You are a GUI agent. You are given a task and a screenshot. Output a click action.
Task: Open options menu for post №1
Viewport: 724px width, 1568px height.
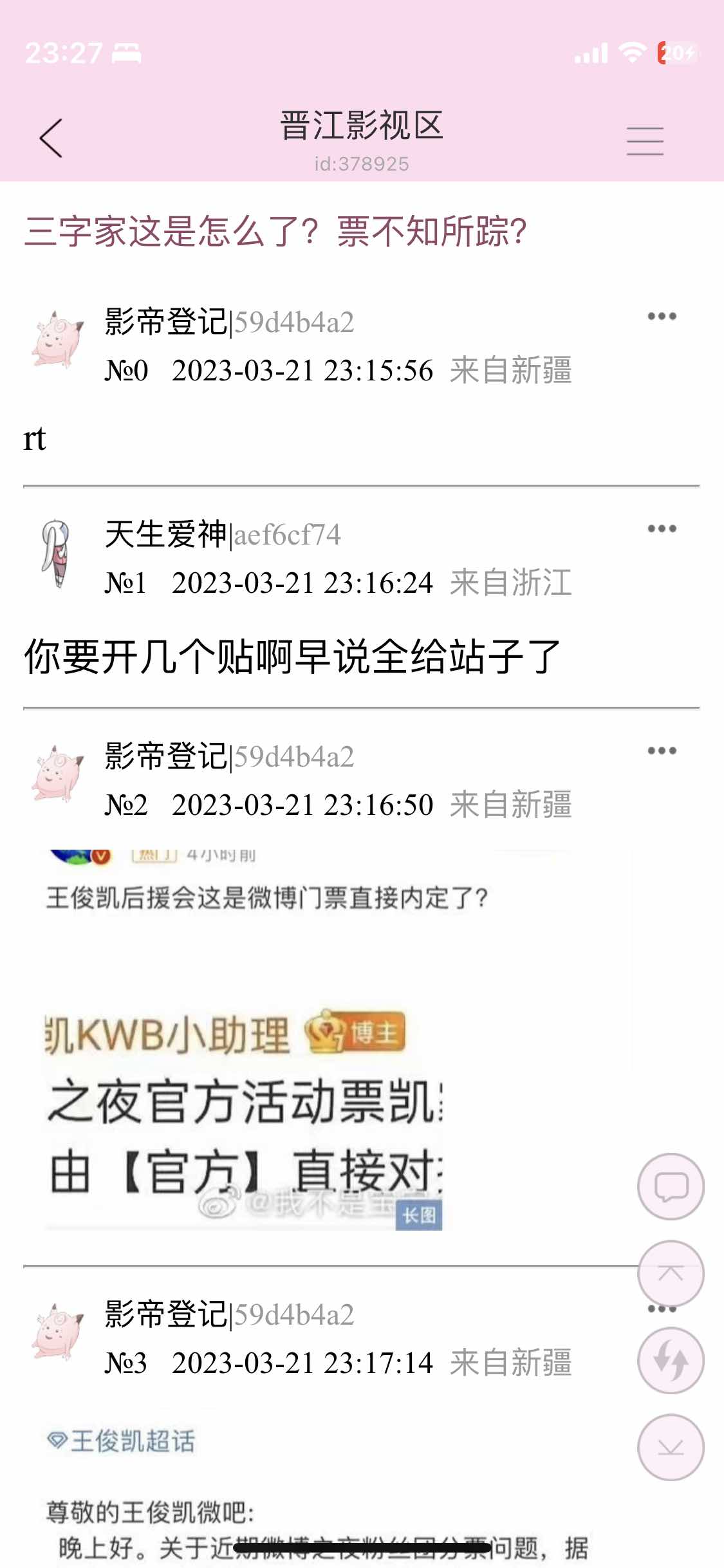(x=662, y=527)
